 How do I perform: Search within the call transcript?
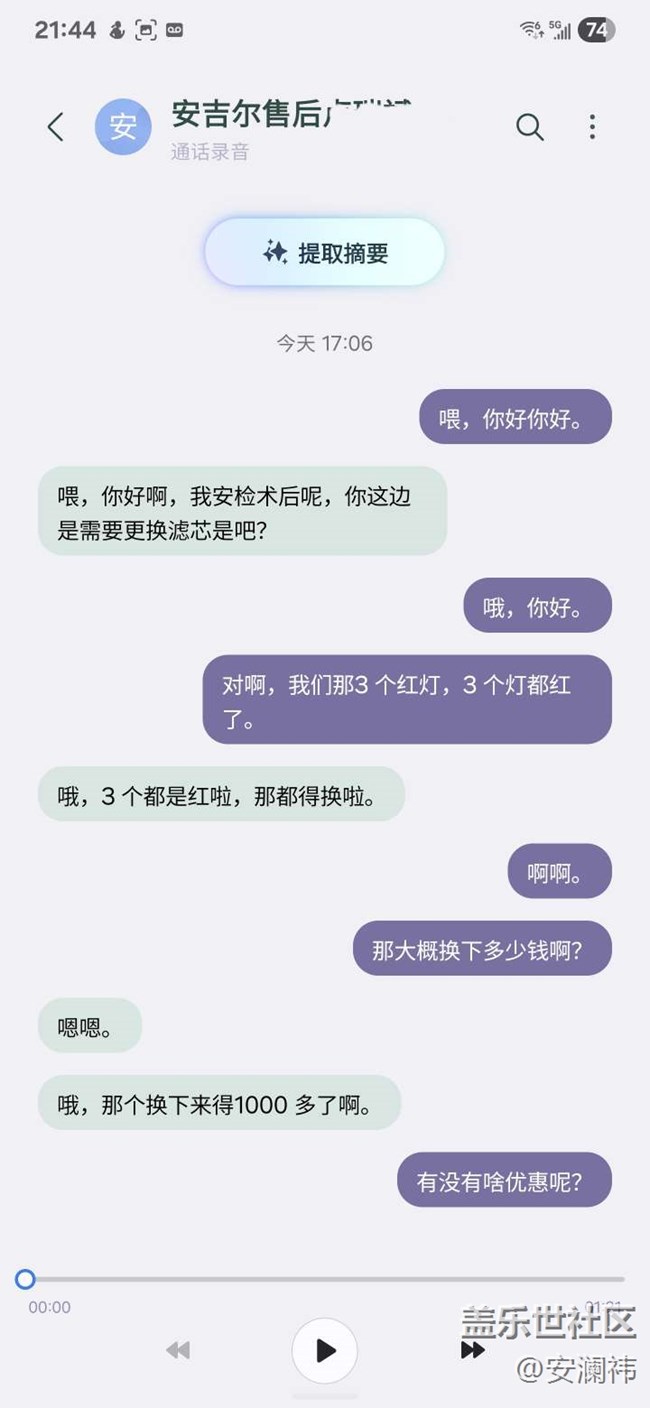[x=530, y=127]
